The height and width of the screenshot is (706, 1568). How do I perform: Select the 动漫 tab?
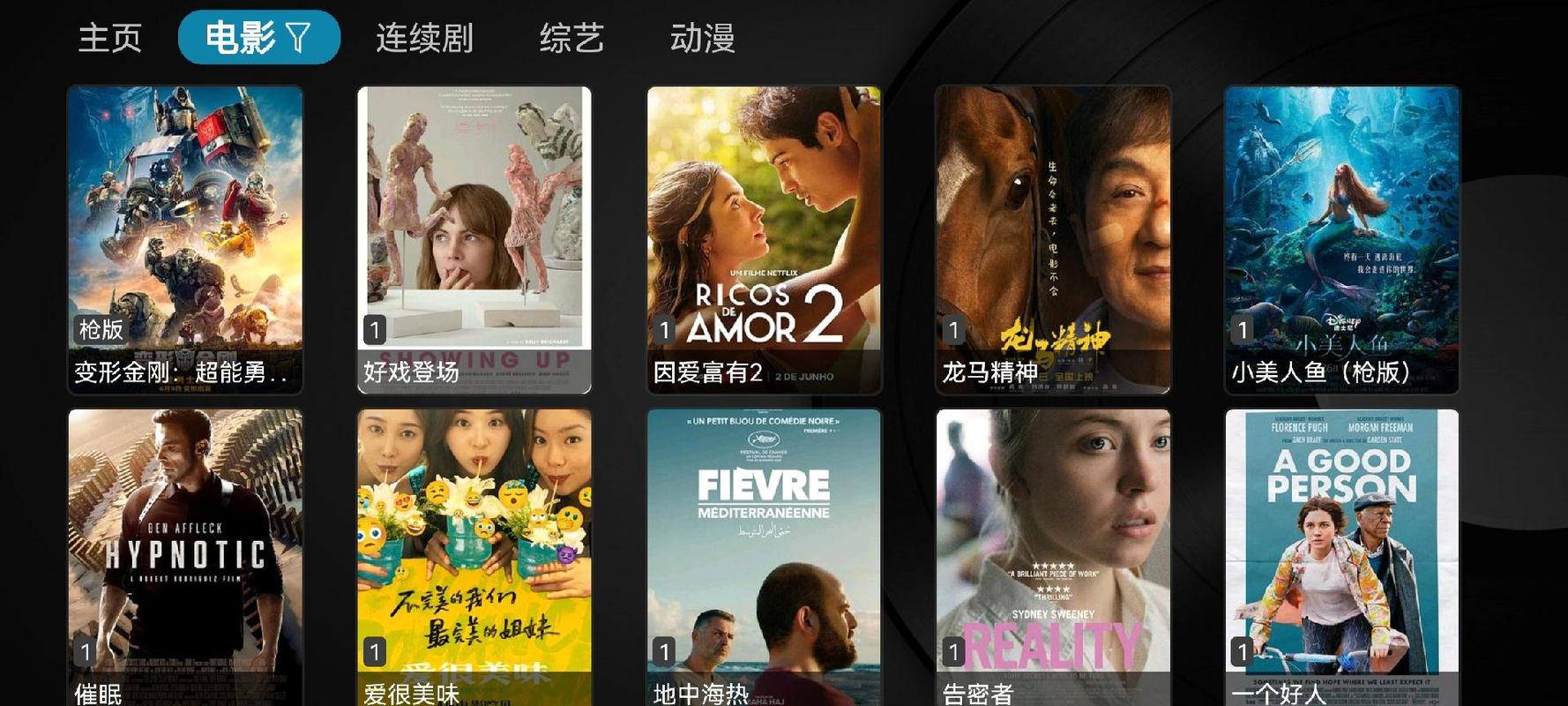[x=702, y=38]
